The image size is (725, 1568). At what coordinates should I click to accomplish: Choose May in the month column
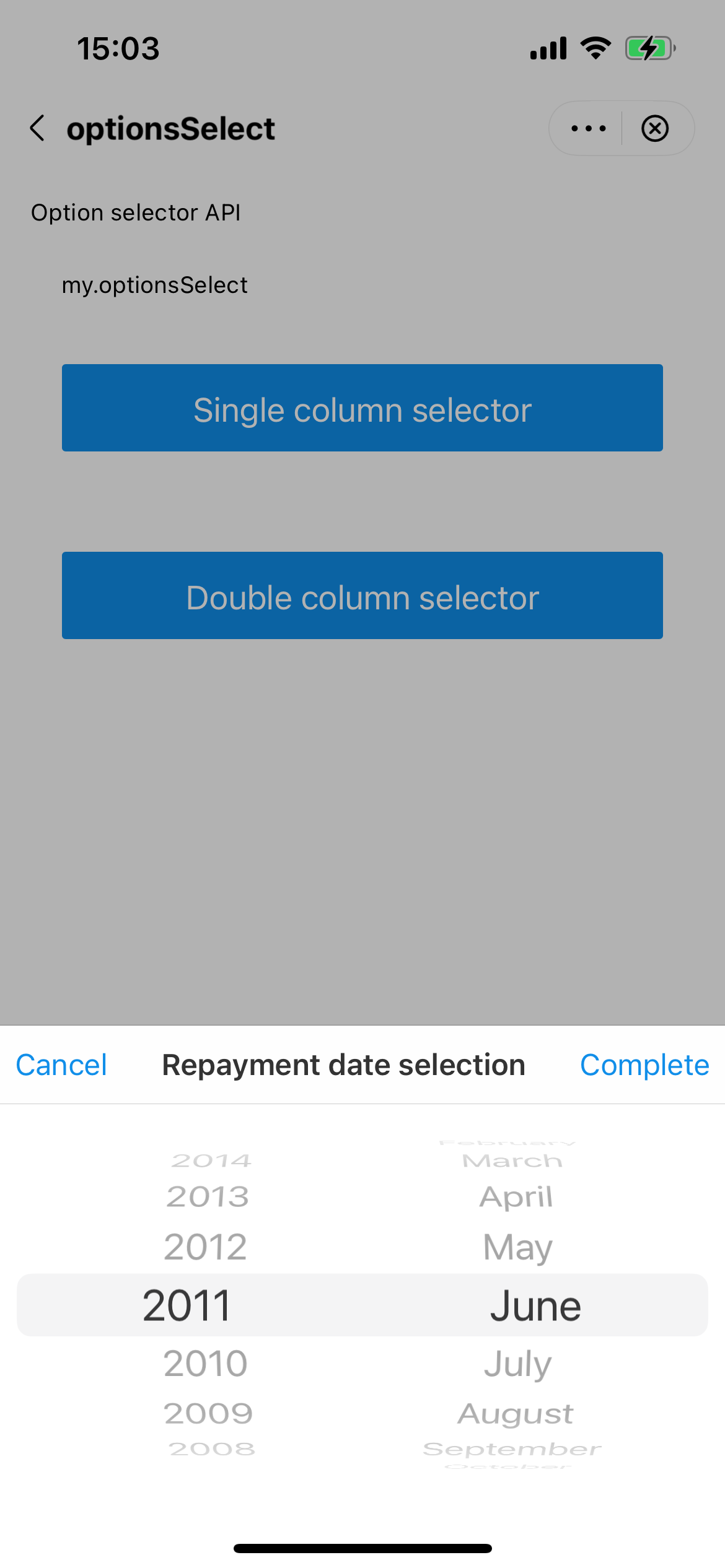pyautogui.click(x=517, y=1247)
